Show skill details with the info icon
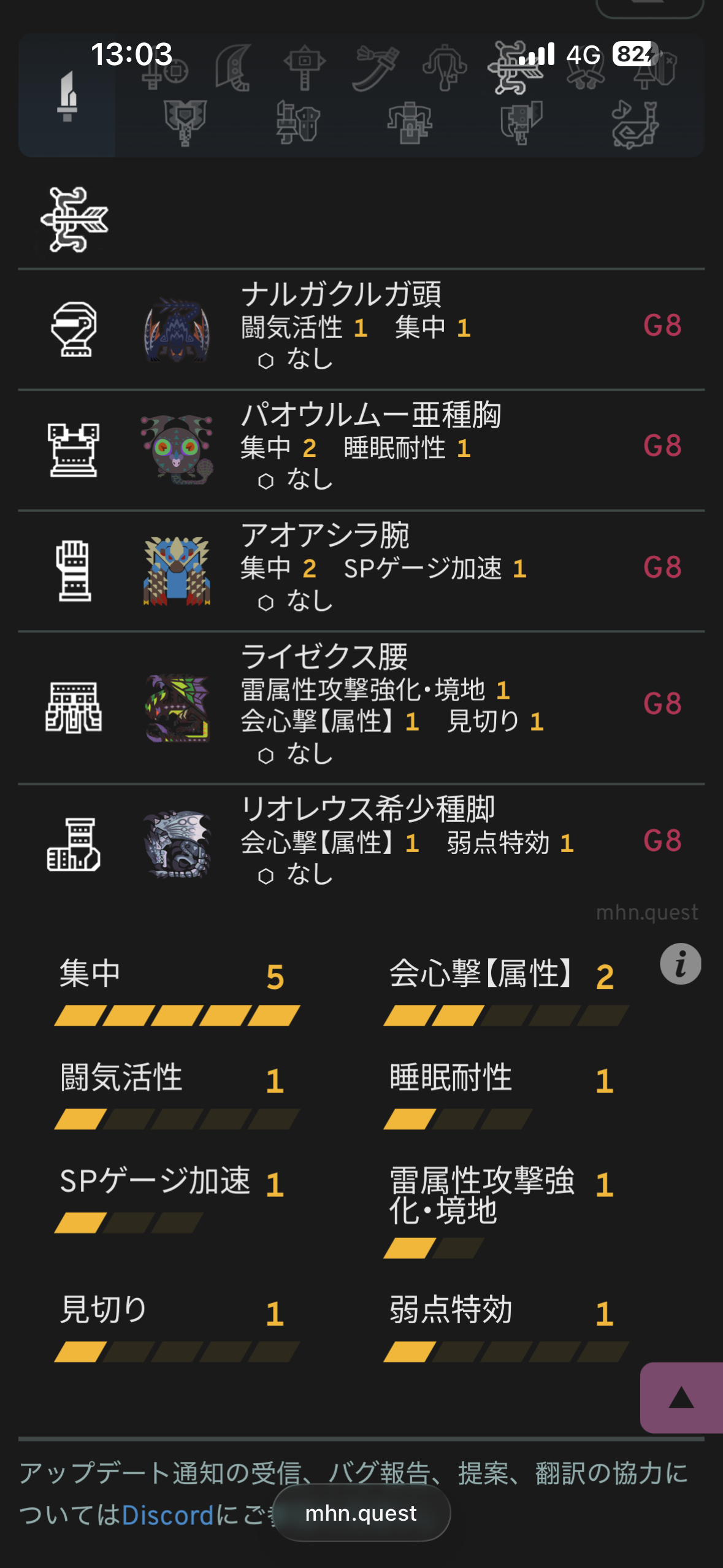Screen dimensions: 723x1568 click(680, 964)
